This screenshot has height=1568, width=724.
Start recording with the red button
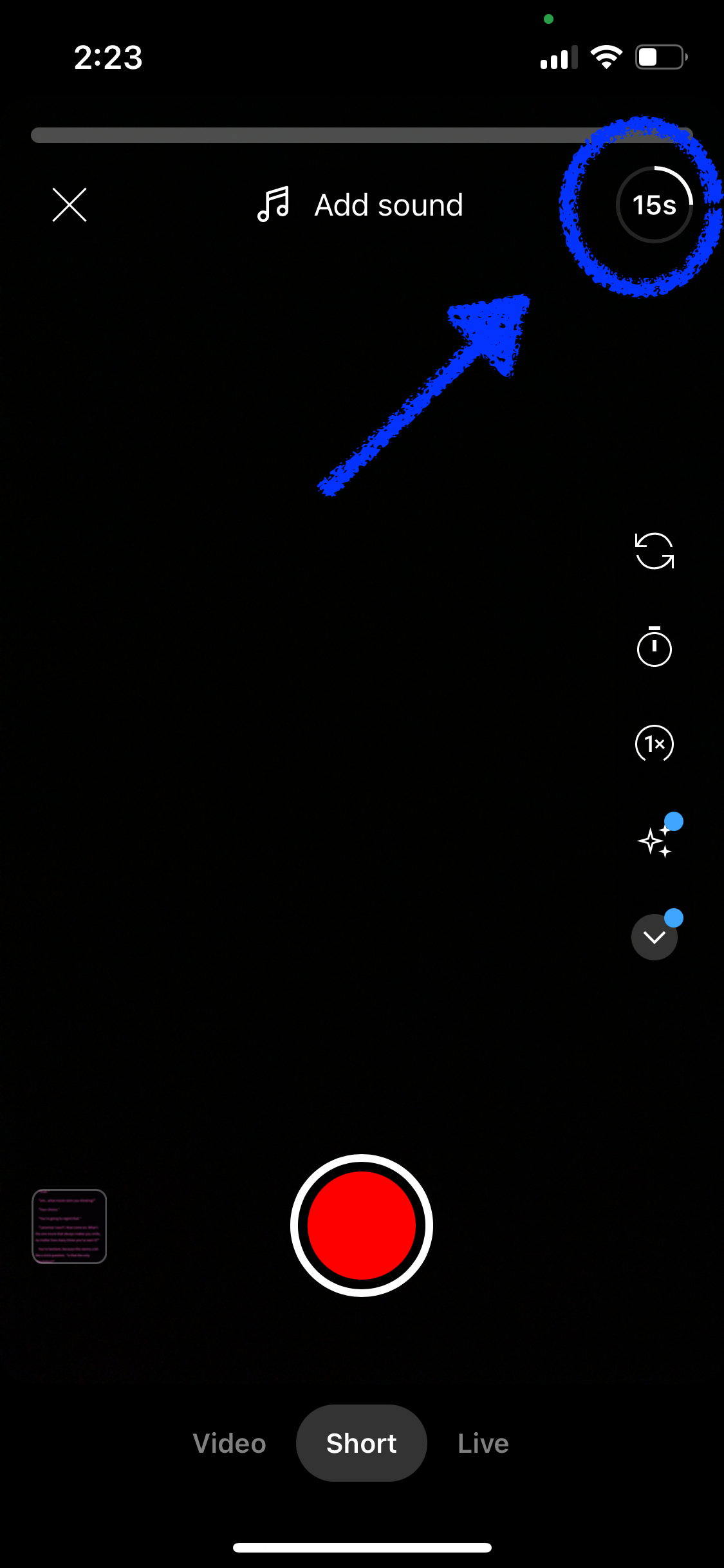coord(362,1225)
